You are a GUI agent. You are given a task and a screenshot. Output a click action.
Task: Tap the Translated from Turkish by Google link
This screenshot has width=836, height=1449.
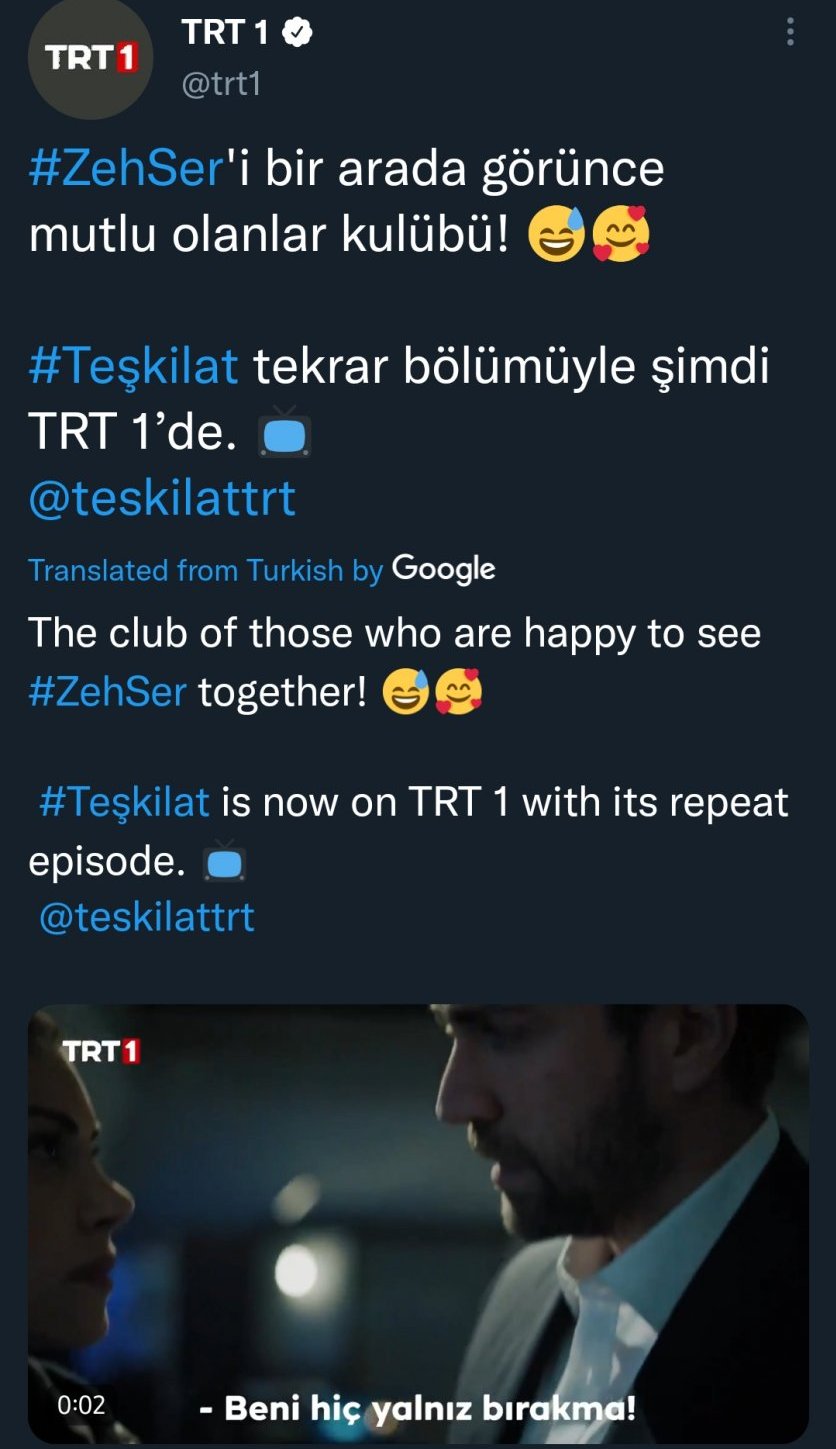coord(262,569)
